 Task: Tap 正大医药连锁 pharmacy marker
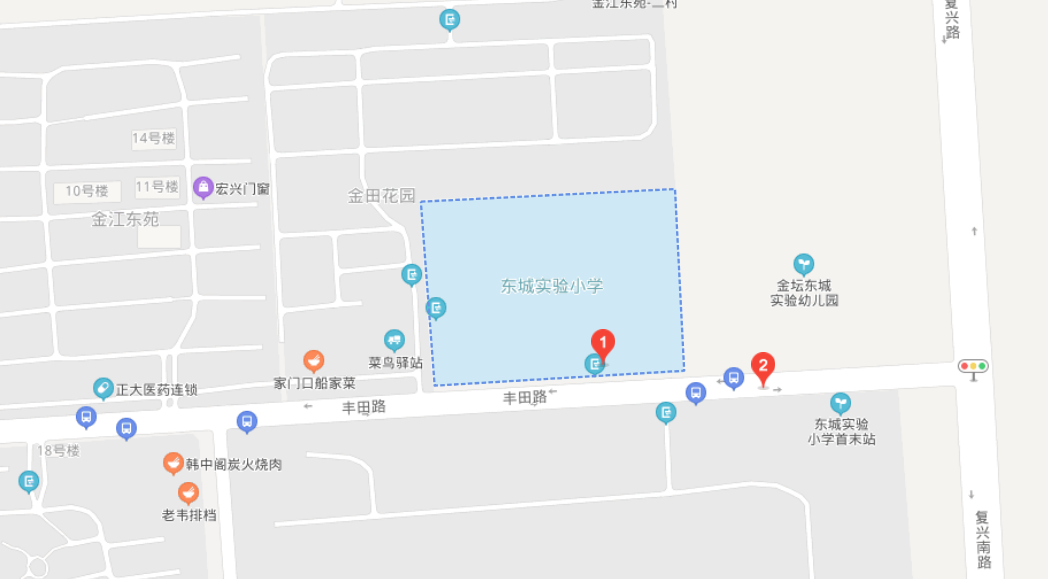103,388
